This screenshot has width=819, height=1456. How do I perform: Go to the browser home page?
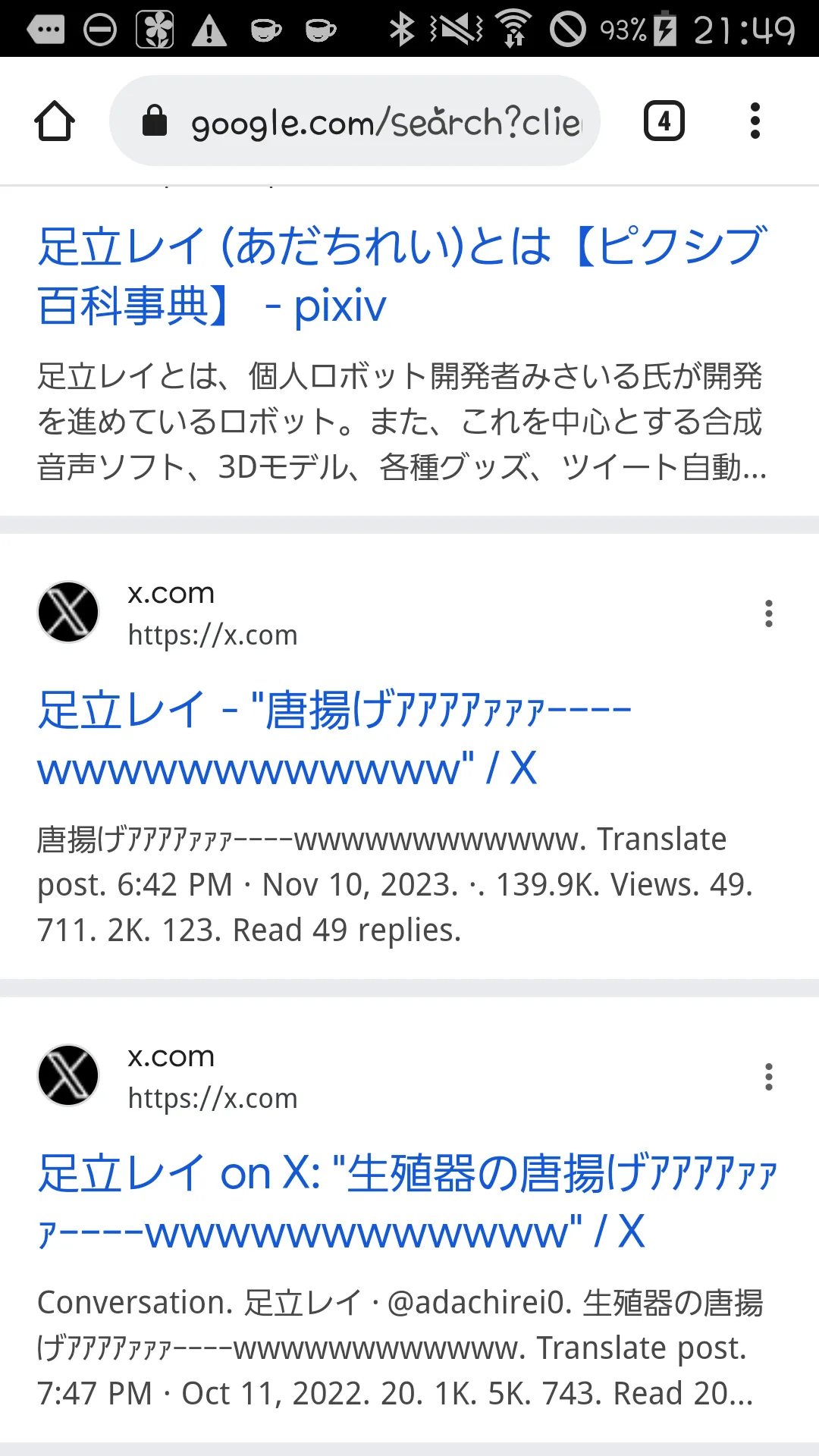coord(55,121)
